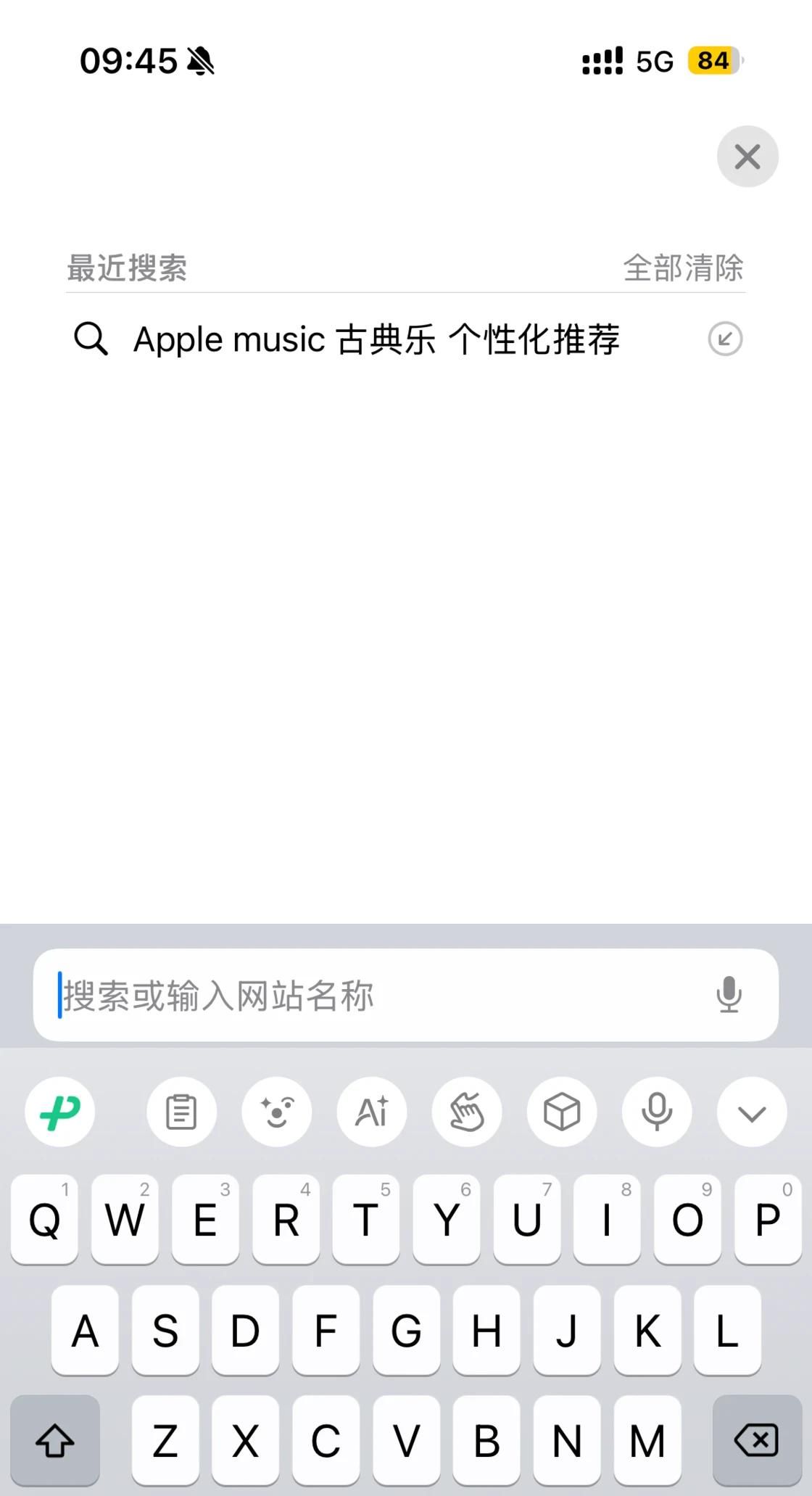Open the keyboard toolbox cube
812x1496 pixels.
pyautogui.click(x=562, y=1112)
